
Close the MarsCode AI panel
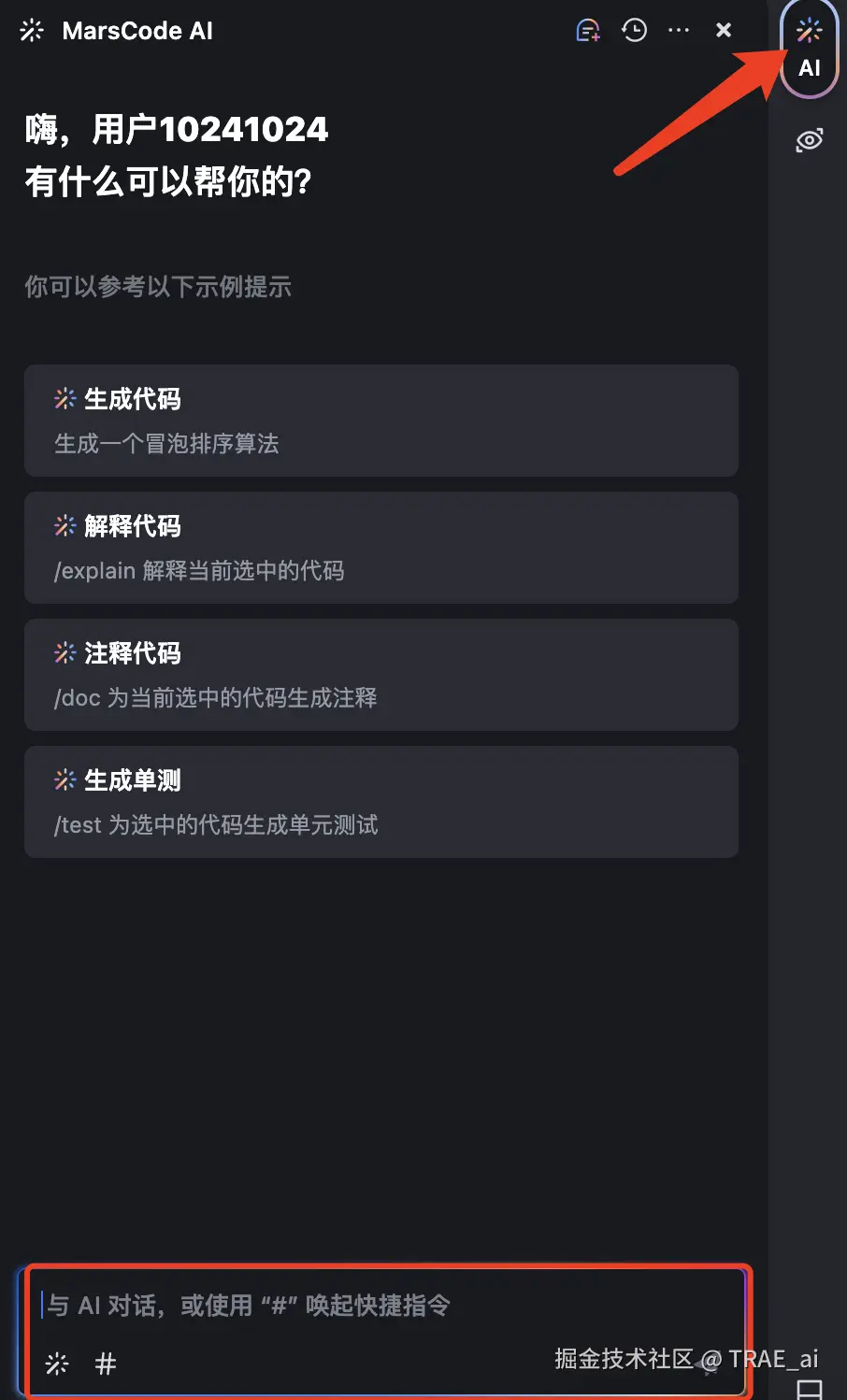[x=724, y=31]
